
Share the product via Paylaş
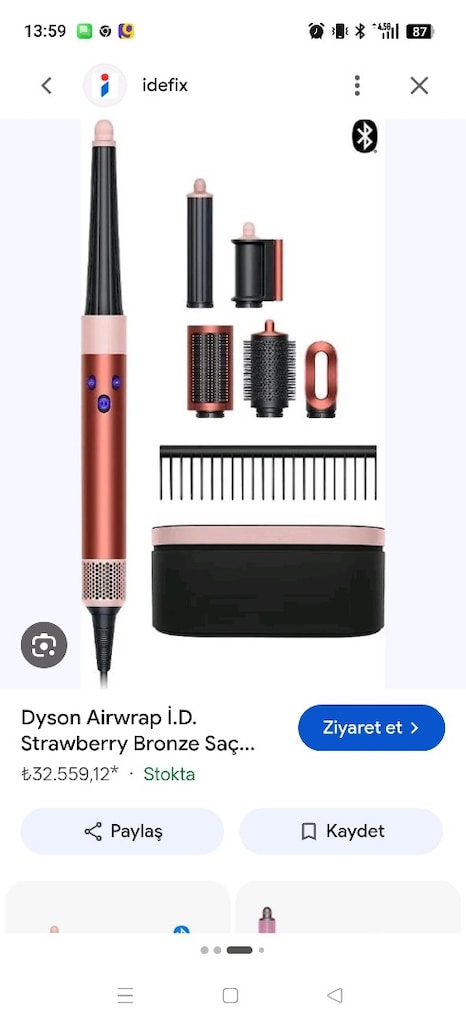click(x=122, y=831)
